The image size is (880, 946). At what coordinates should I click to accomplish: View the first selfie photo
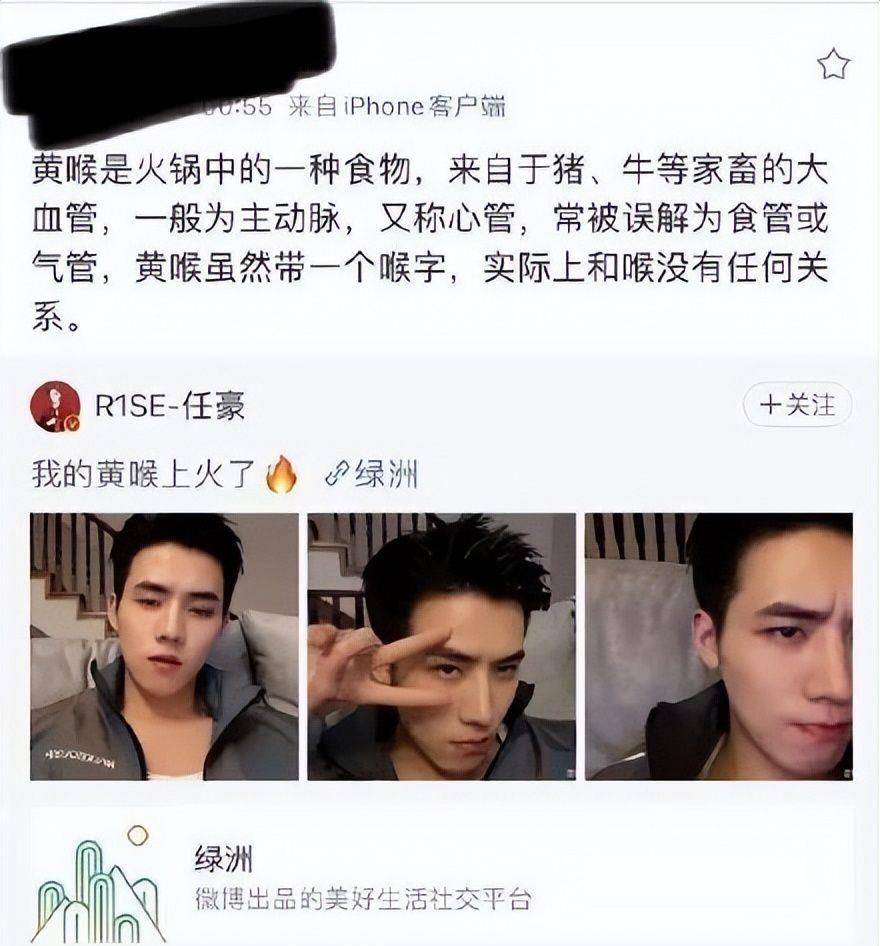[162, 644]
